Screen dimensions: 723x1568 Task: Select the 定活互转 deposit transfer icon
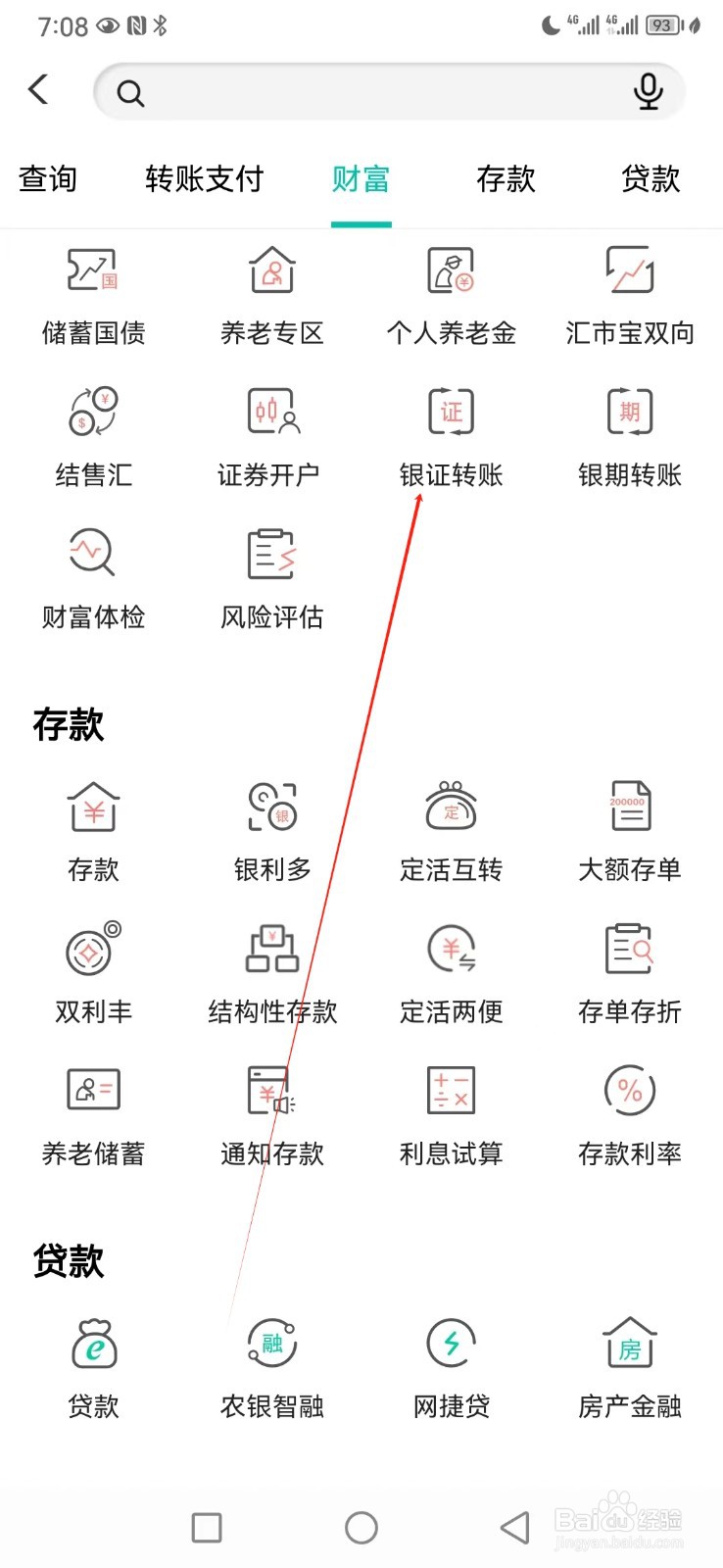pos(450,828)
